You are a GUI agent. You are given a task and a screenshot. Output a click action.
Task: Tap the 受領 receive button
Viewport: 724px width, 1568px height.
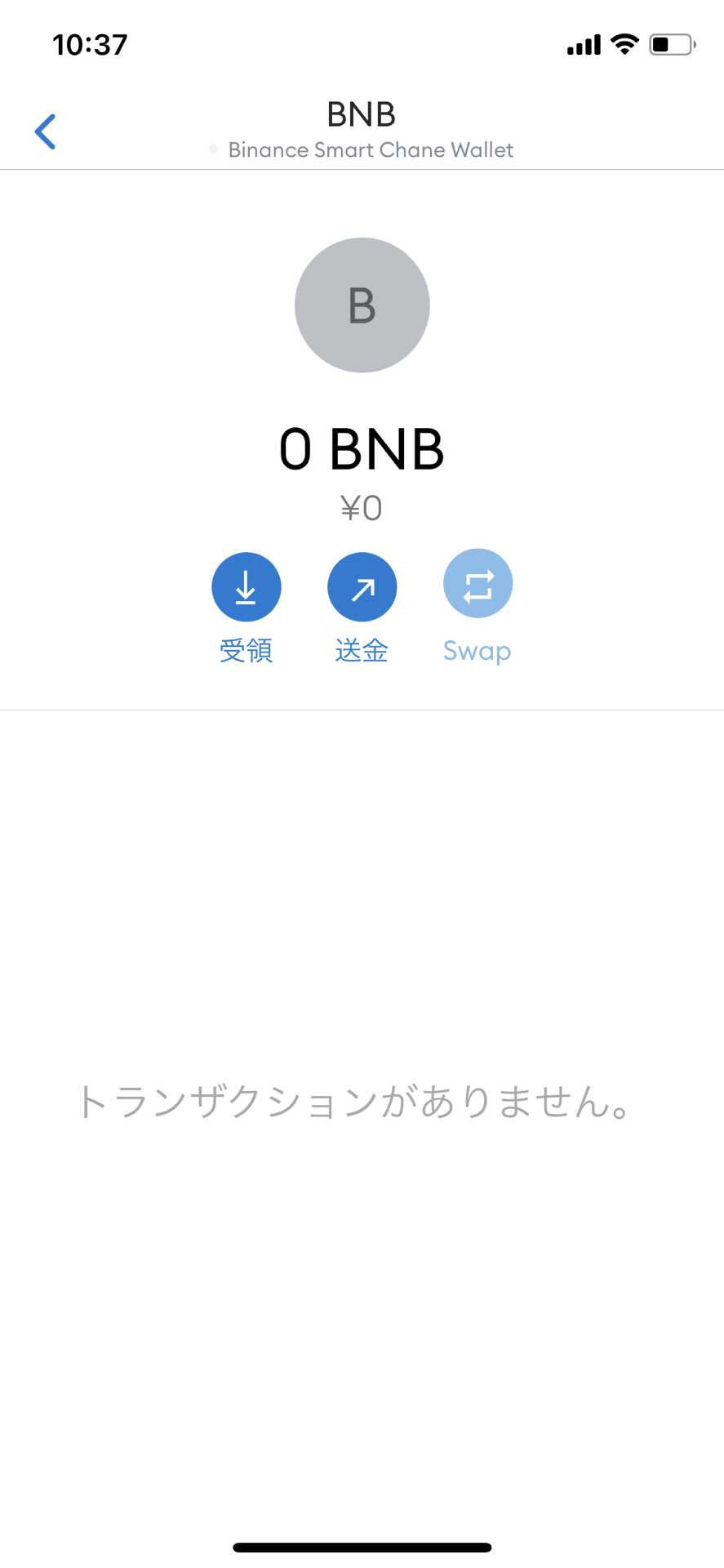246,587
